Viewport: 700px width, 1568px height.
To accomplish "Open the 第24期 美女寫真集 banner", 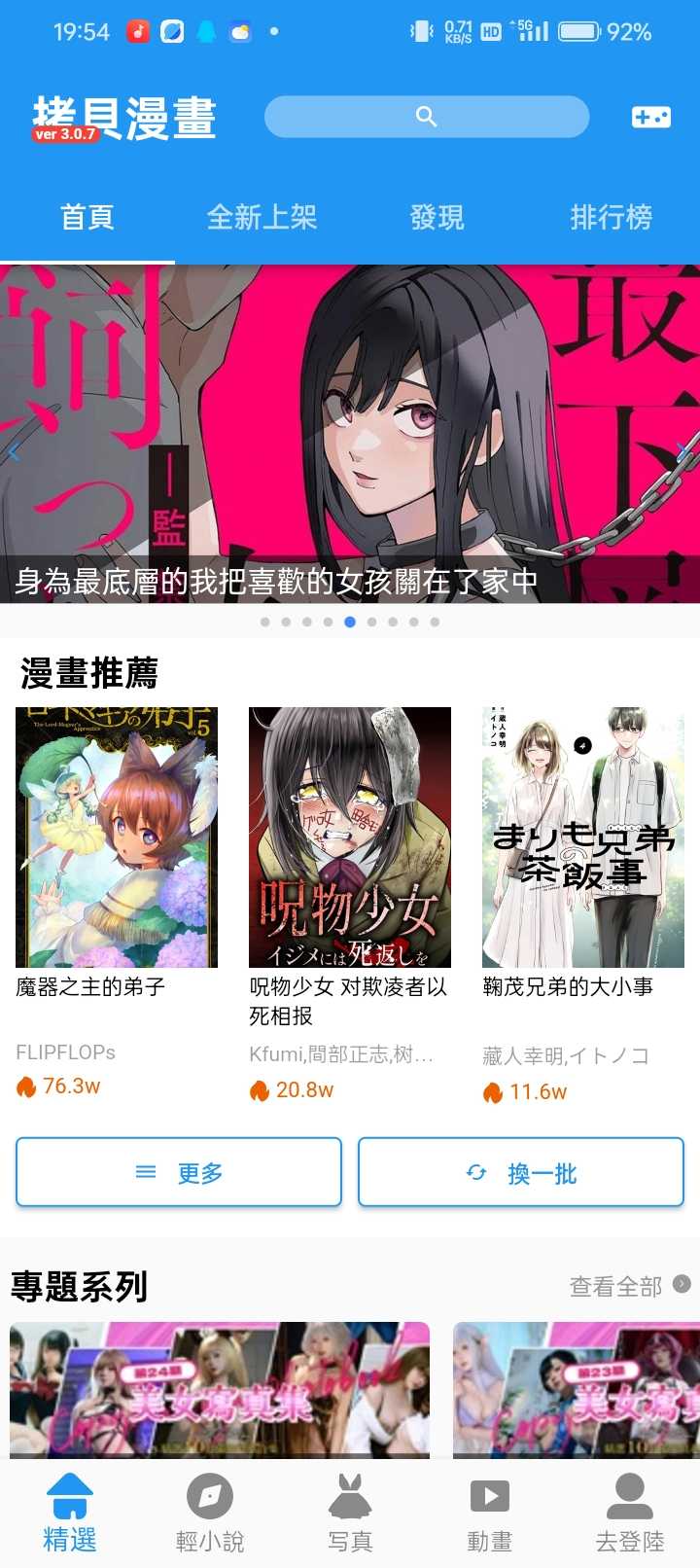I will pos(220,1389).
